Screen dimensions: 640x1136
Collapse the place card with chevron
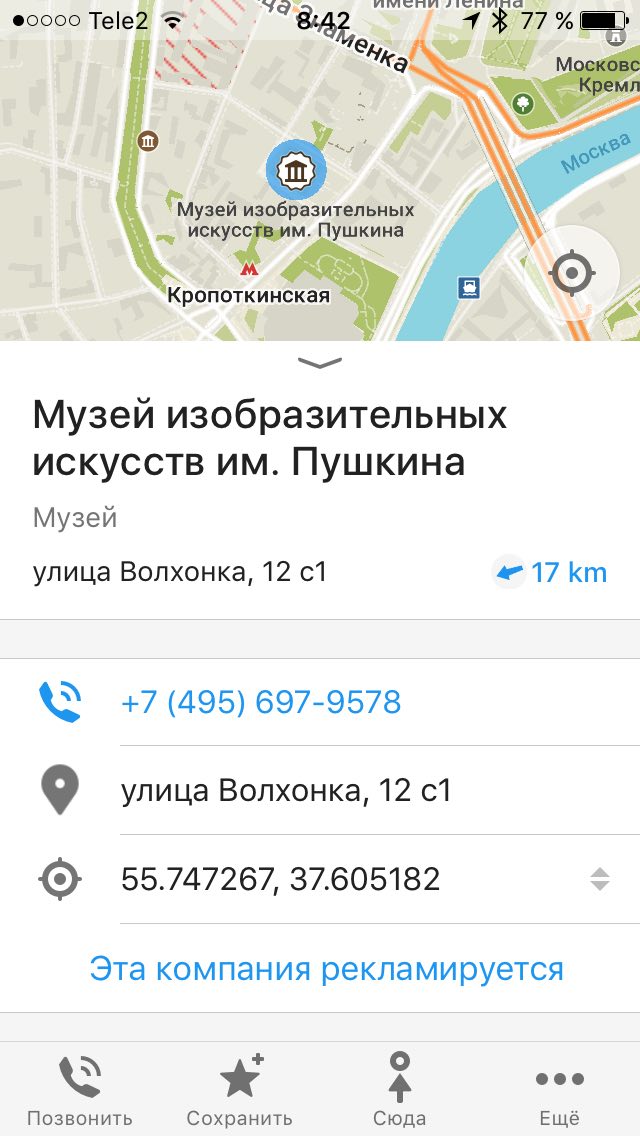pos(320,362)
